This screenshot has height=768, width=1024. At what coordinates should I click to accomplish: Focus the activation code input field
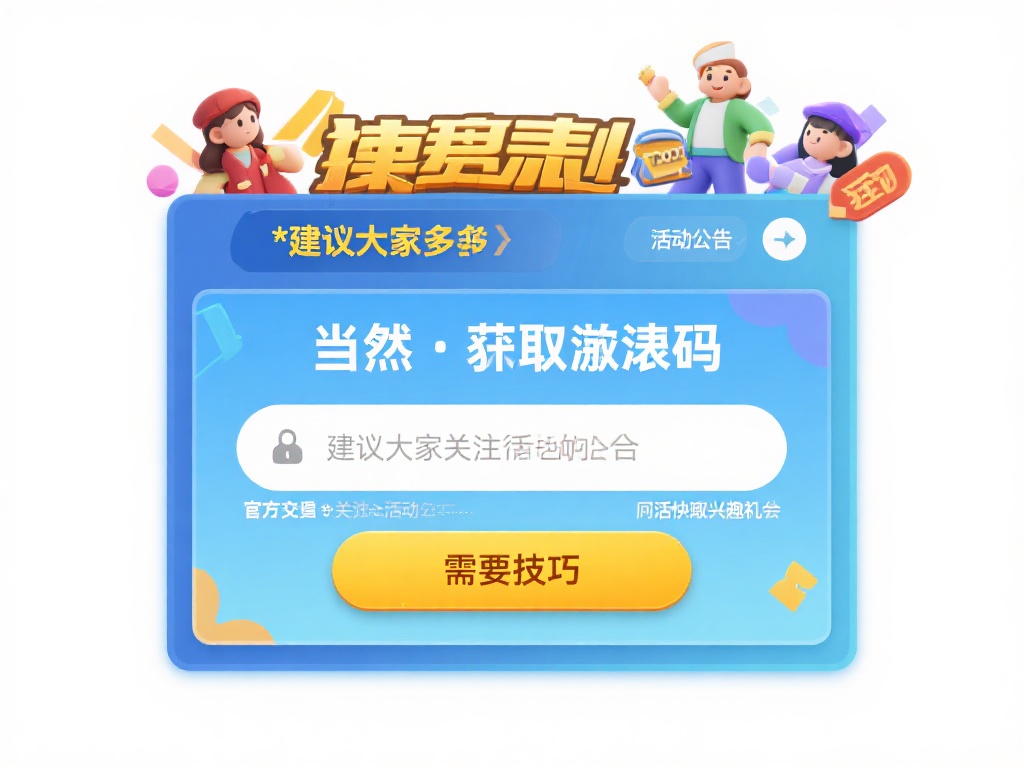(x=511, y=447)
